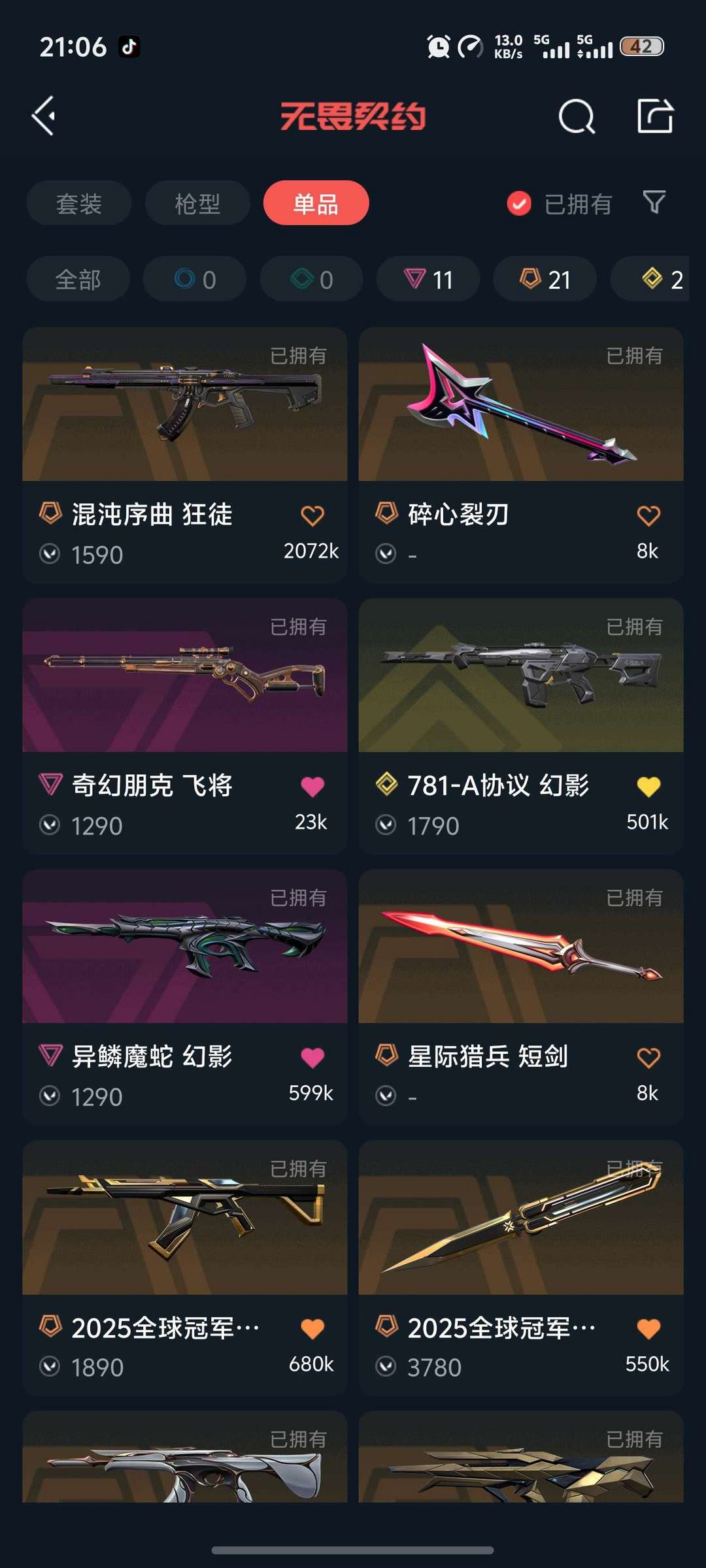
Task: Select the blue tier filter showing 0
Action: coord(194,279)
